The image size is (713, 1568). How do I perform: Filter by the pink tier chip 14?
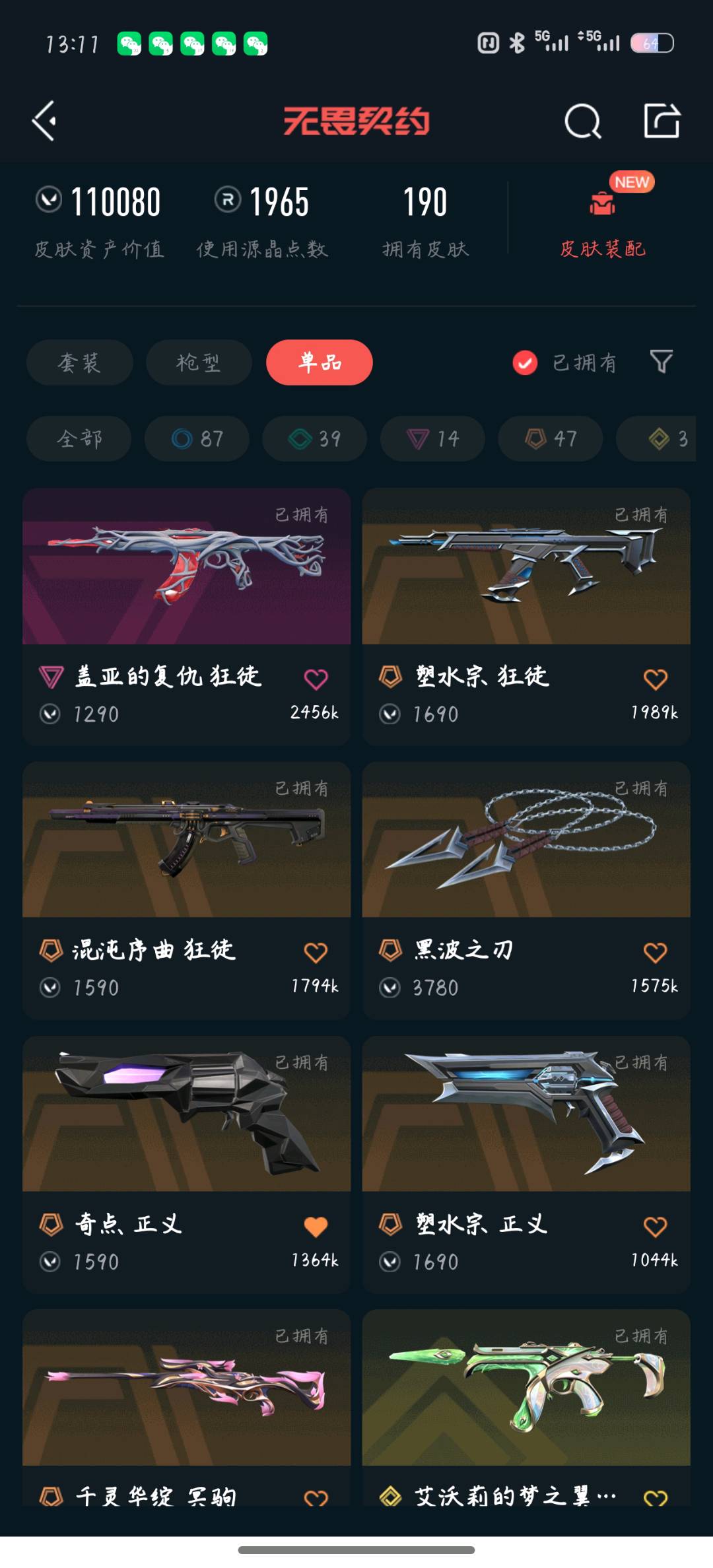[432, 438]
